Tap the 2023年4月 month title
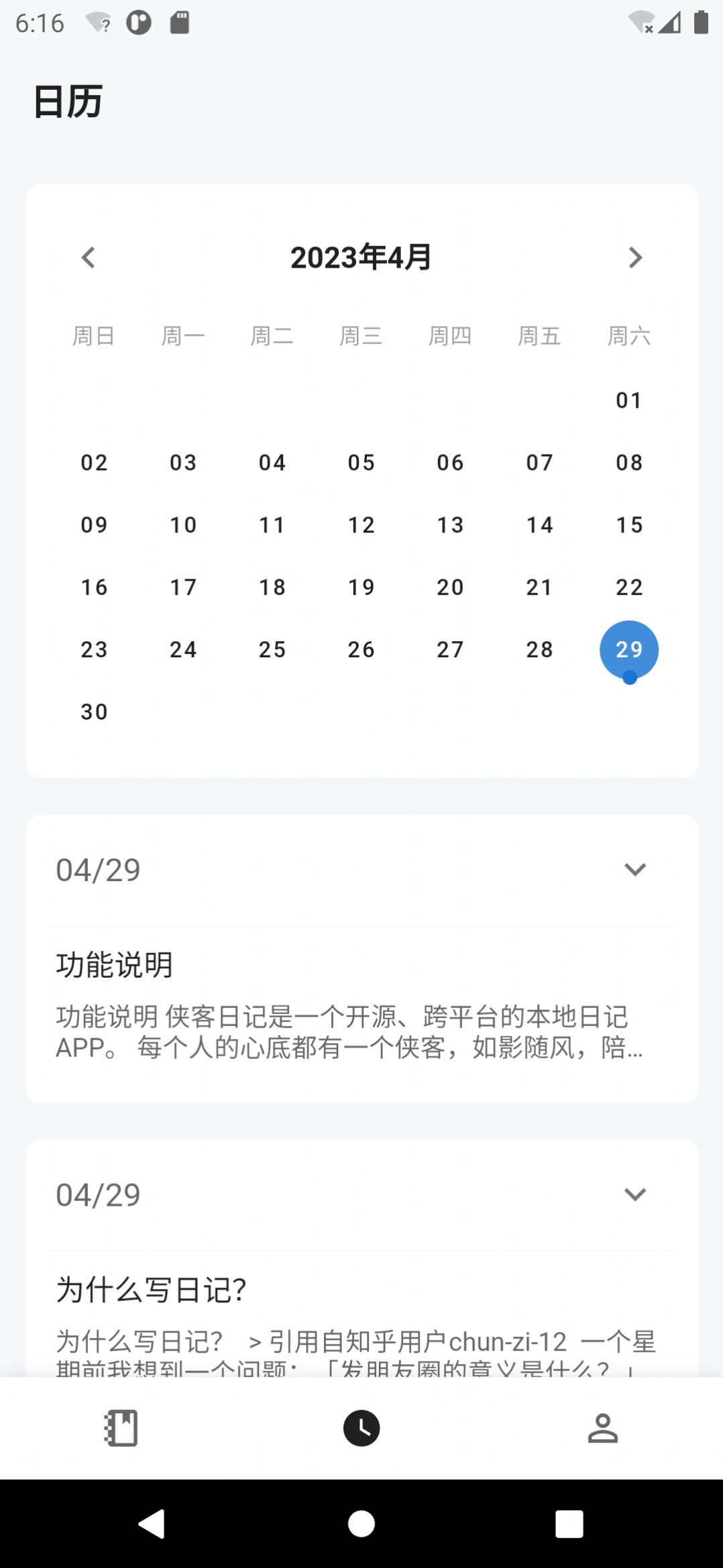The image size is (723, 1568). click(x=361, y=258)
